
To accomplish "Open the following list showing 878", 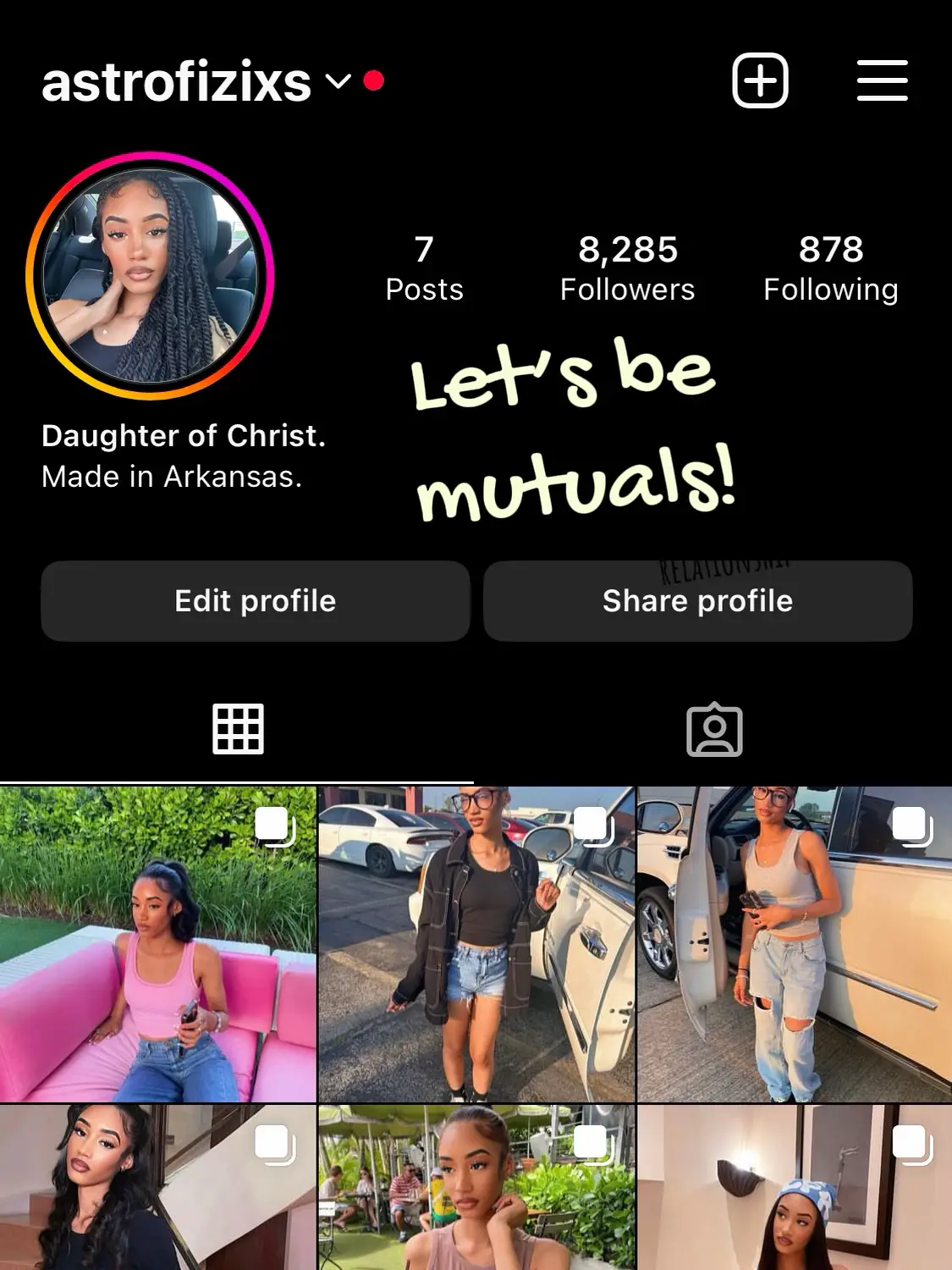I will click(830, 266).
